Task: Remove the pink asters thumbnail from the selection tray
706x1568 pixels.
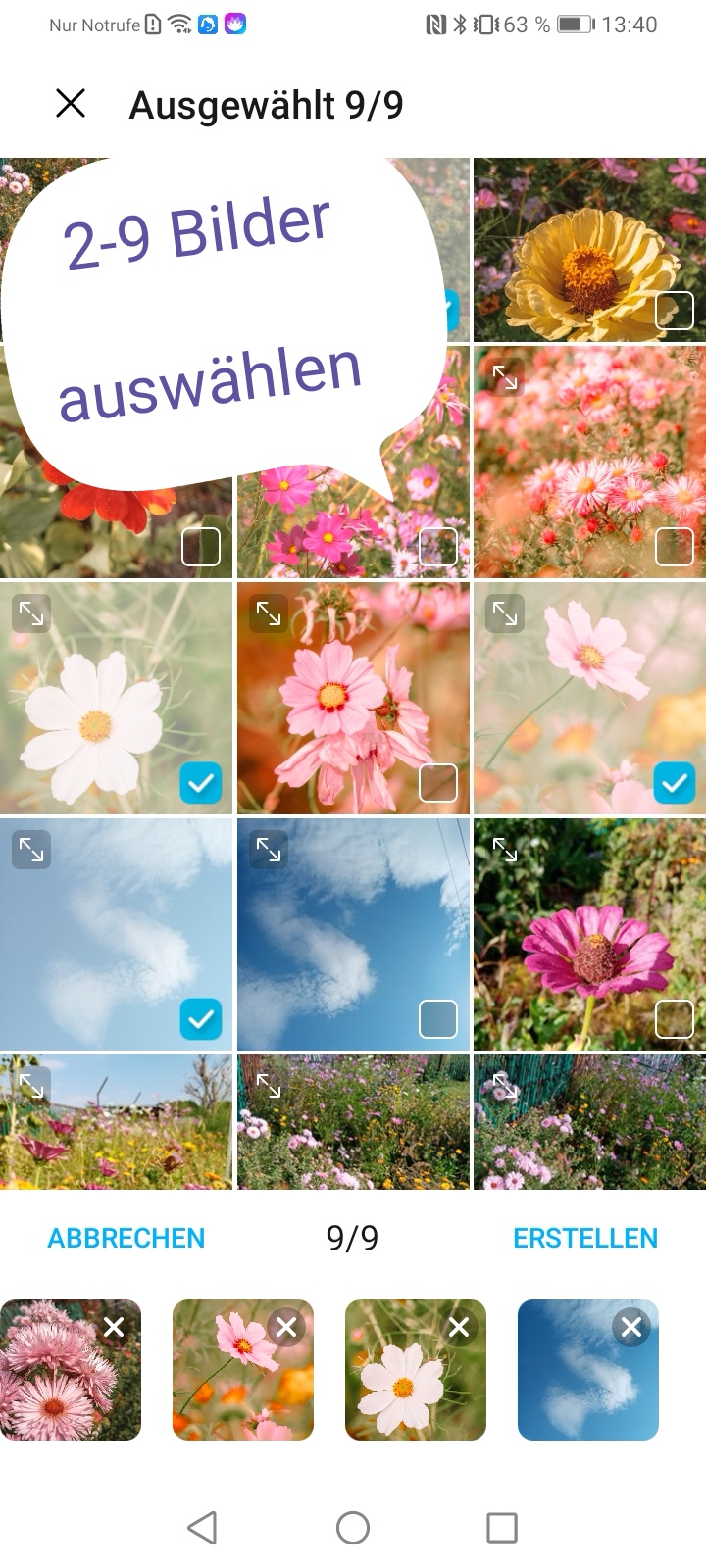Action: 114,1327
